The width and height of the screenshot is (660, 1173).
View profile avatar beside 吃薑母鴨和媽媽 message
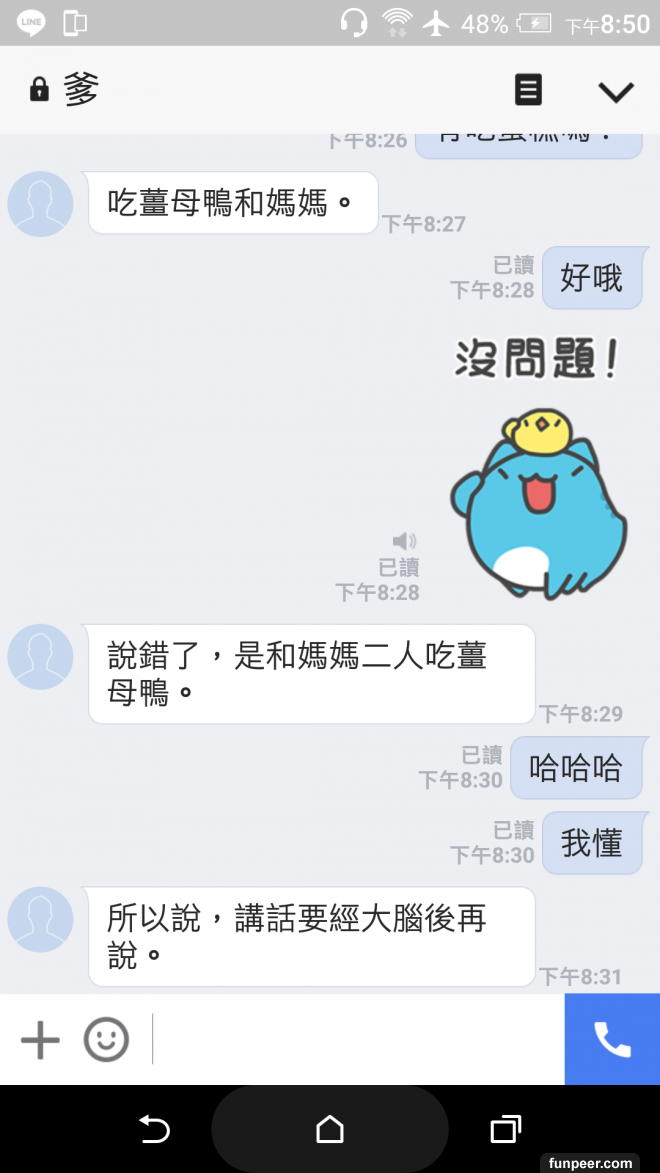pos(40,204)
